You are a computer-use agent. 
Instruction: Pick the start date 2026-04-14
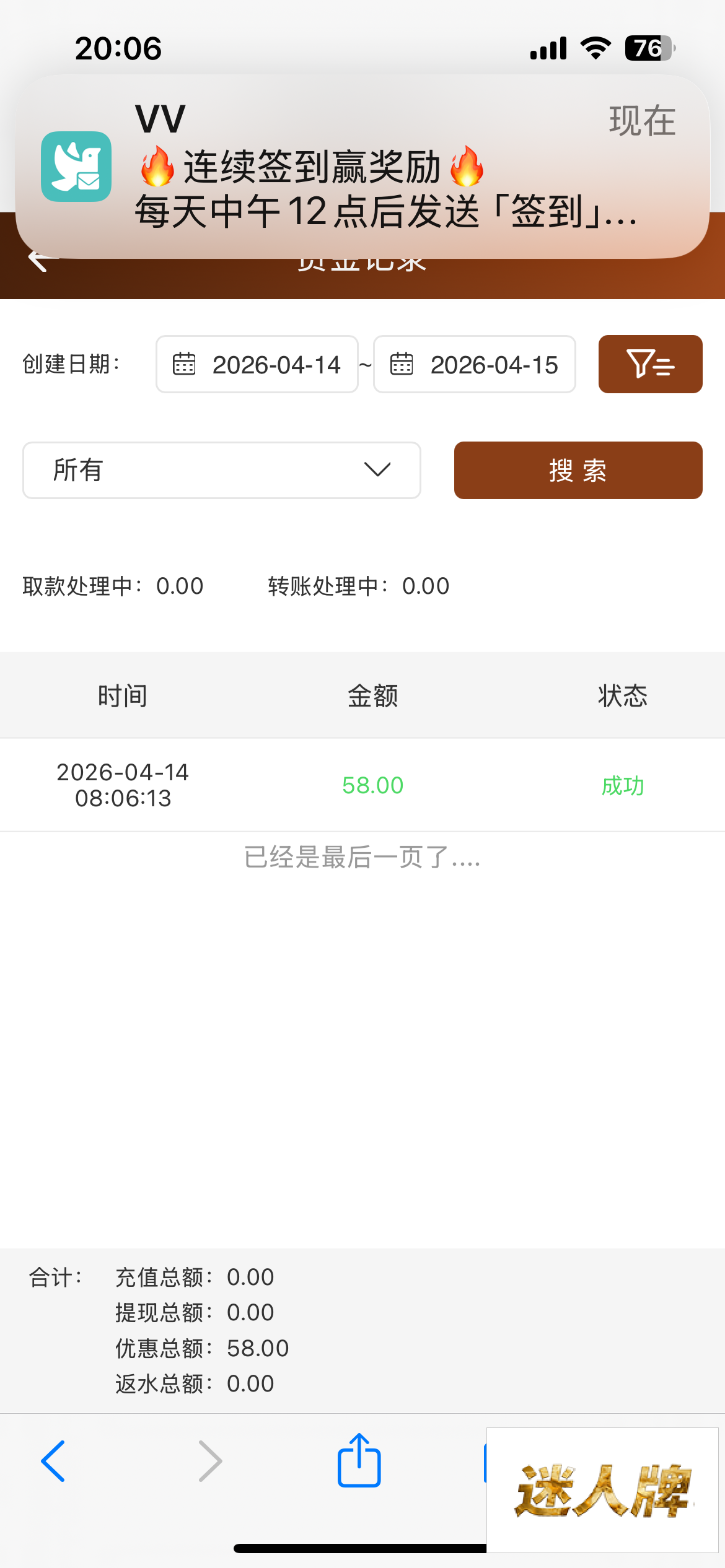257,364
